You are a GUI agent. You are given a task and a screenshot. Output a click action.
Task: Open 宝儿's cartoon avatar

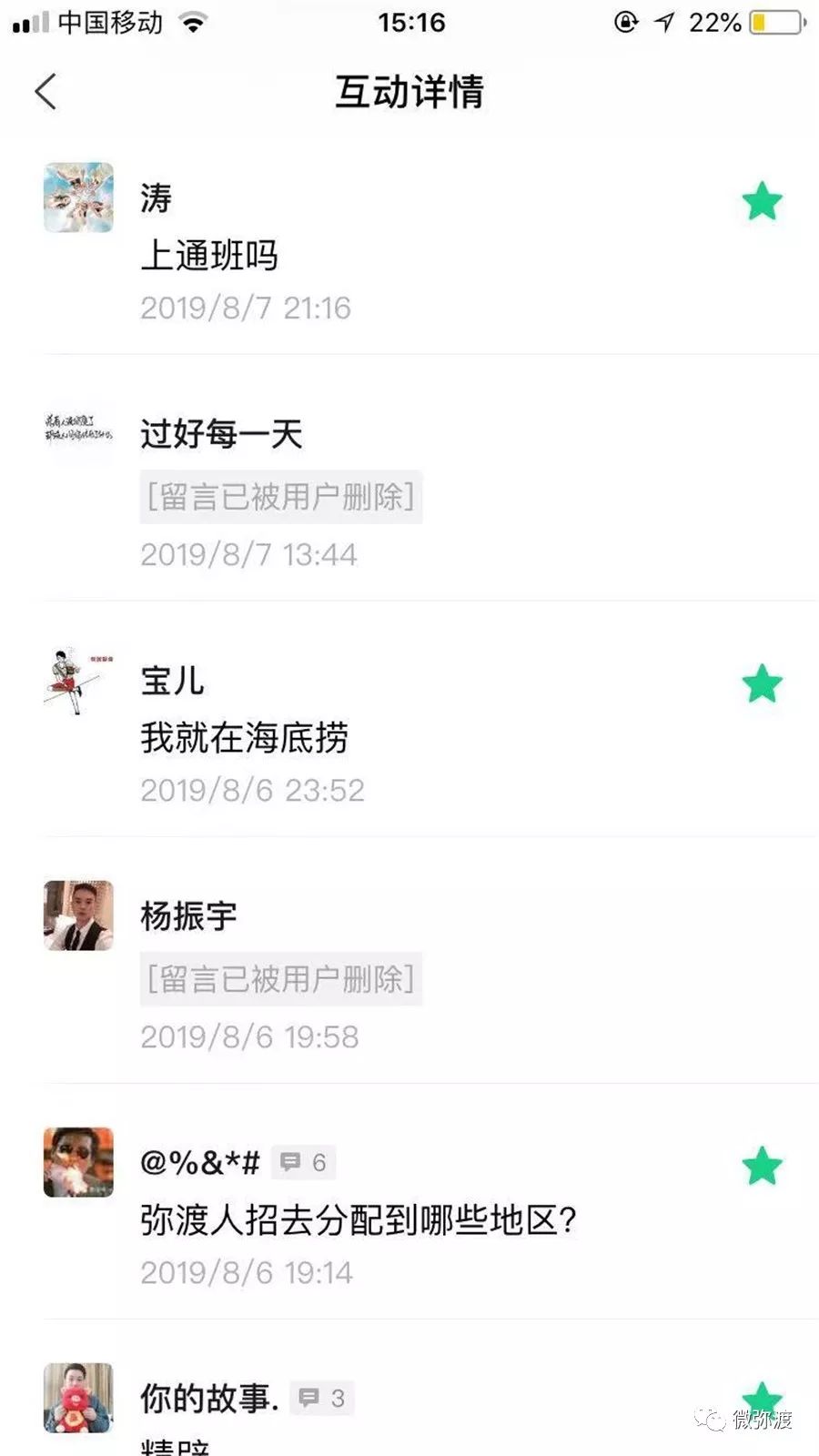click(x=77, y=681)
